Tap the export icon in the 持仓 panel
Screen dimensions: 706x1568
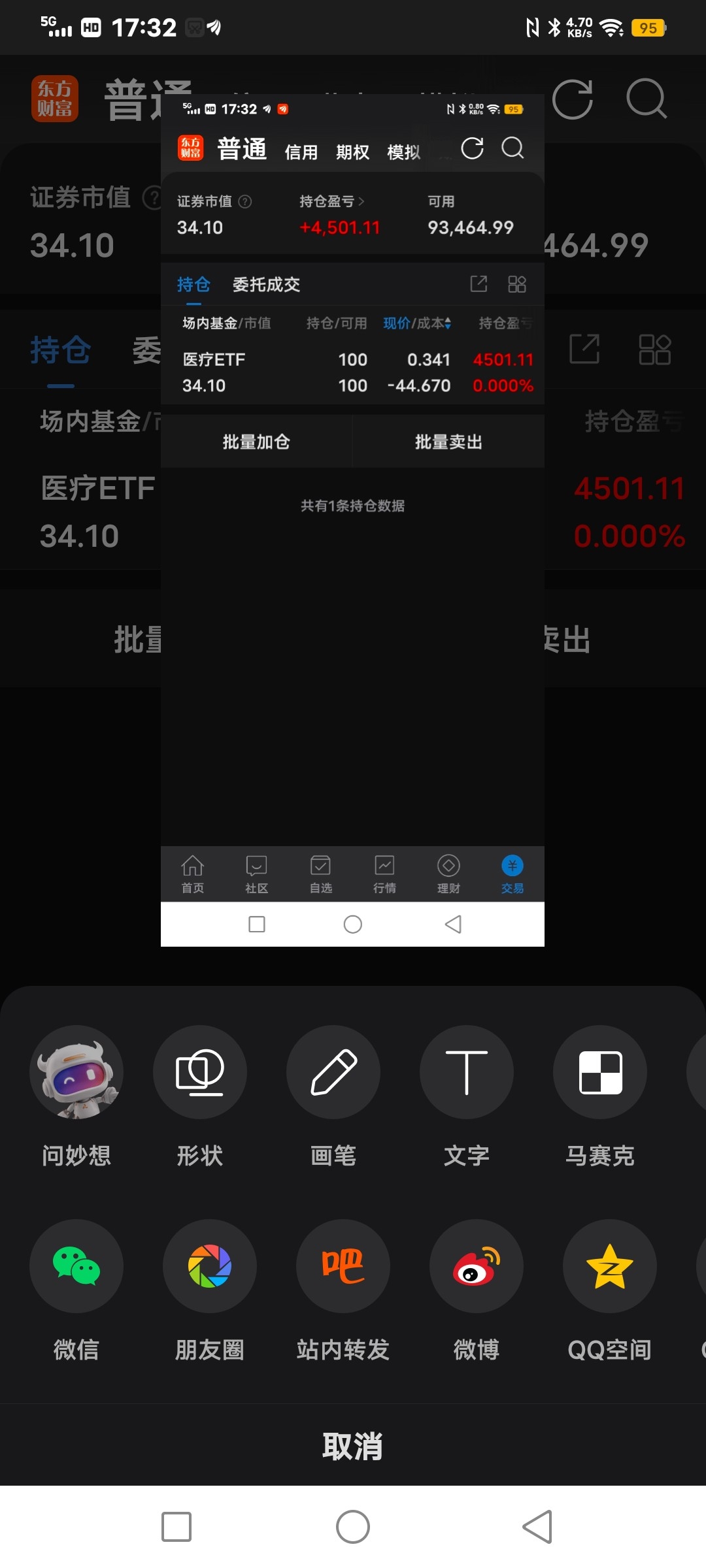point(480,284)
